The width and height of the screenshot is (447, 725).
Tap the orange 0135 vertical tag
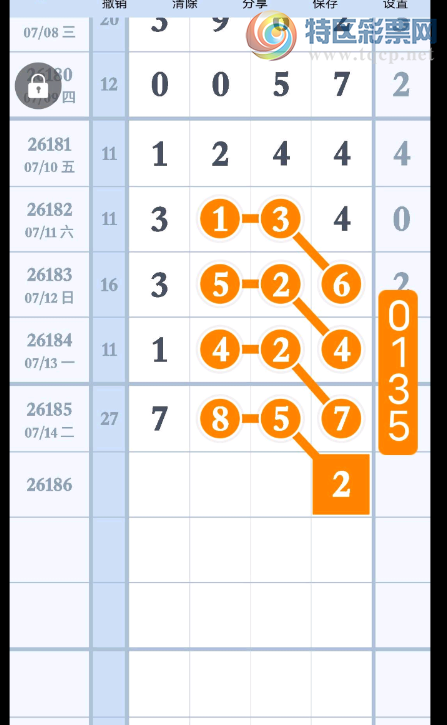pos(398,372)
